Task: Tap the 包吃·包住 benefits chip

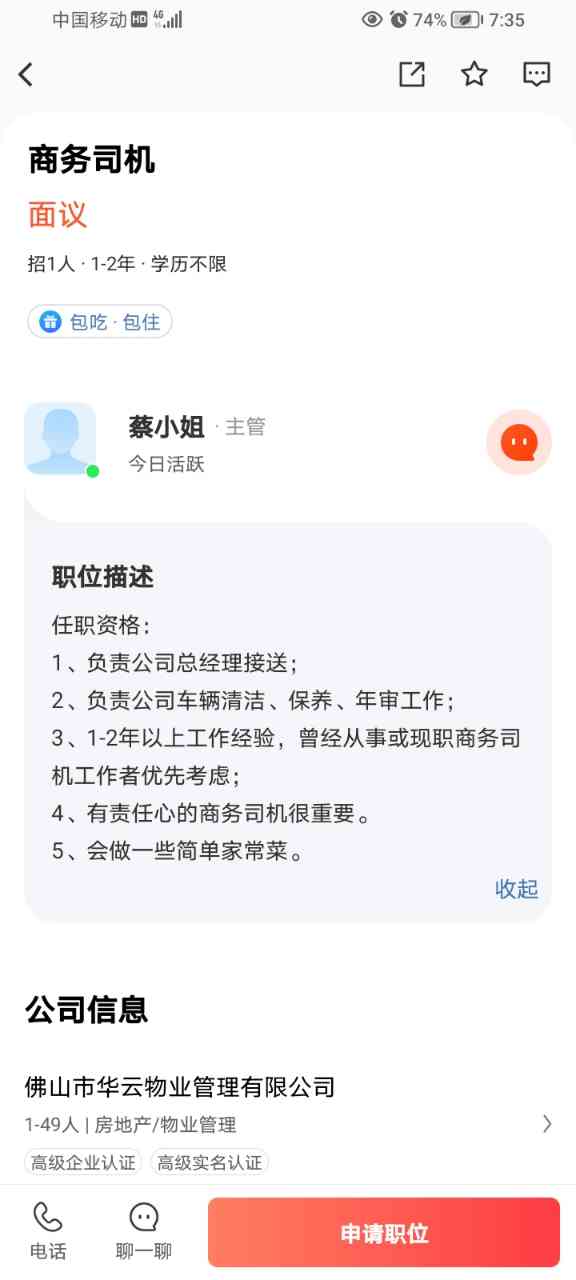Action: [x=100, y=322]
